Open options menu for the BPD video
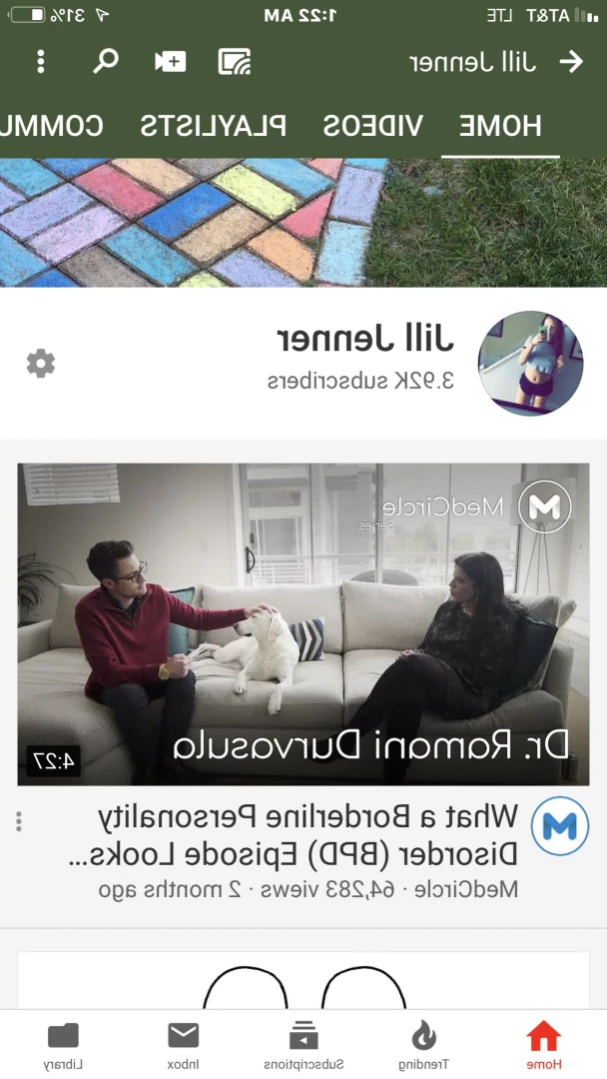The width and height of the screenshot is (607, 1079). (19, 822)
